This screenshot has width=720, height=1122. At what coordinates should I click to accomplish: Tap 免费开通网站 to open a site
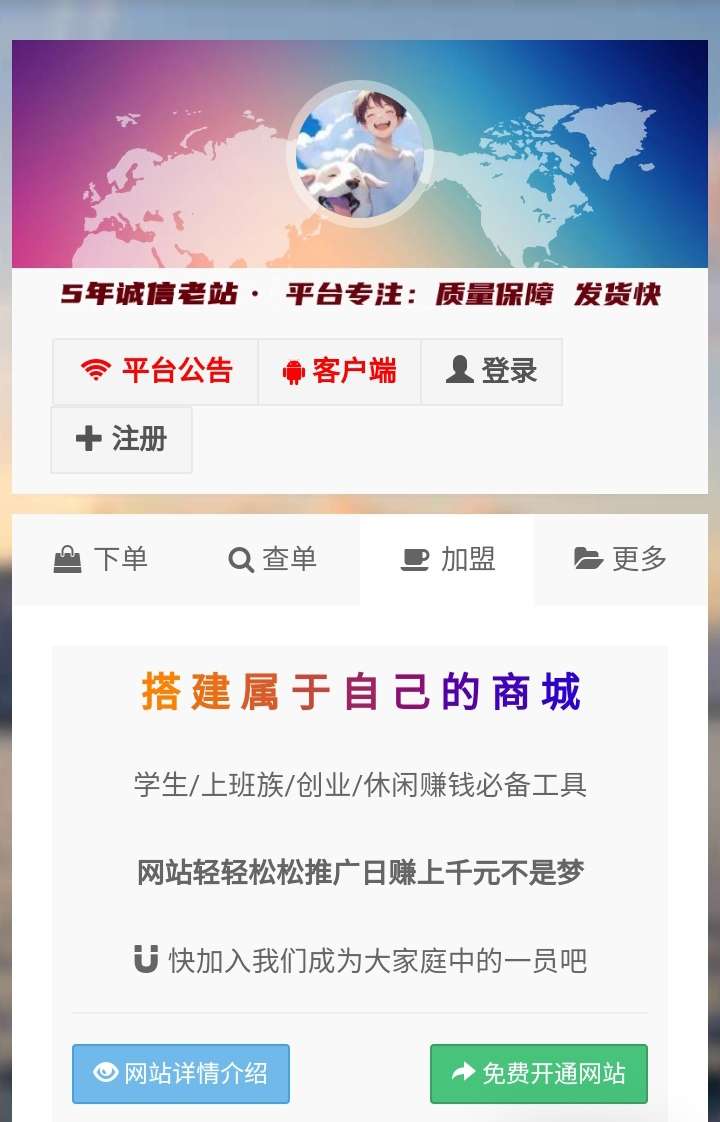539,1074
